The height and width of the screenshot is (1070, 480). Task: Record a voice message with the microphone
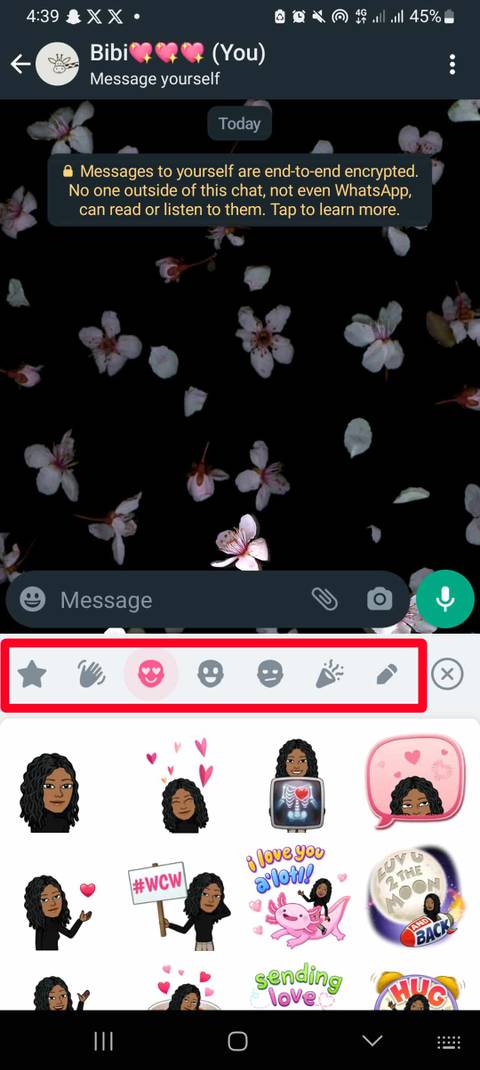446,598
